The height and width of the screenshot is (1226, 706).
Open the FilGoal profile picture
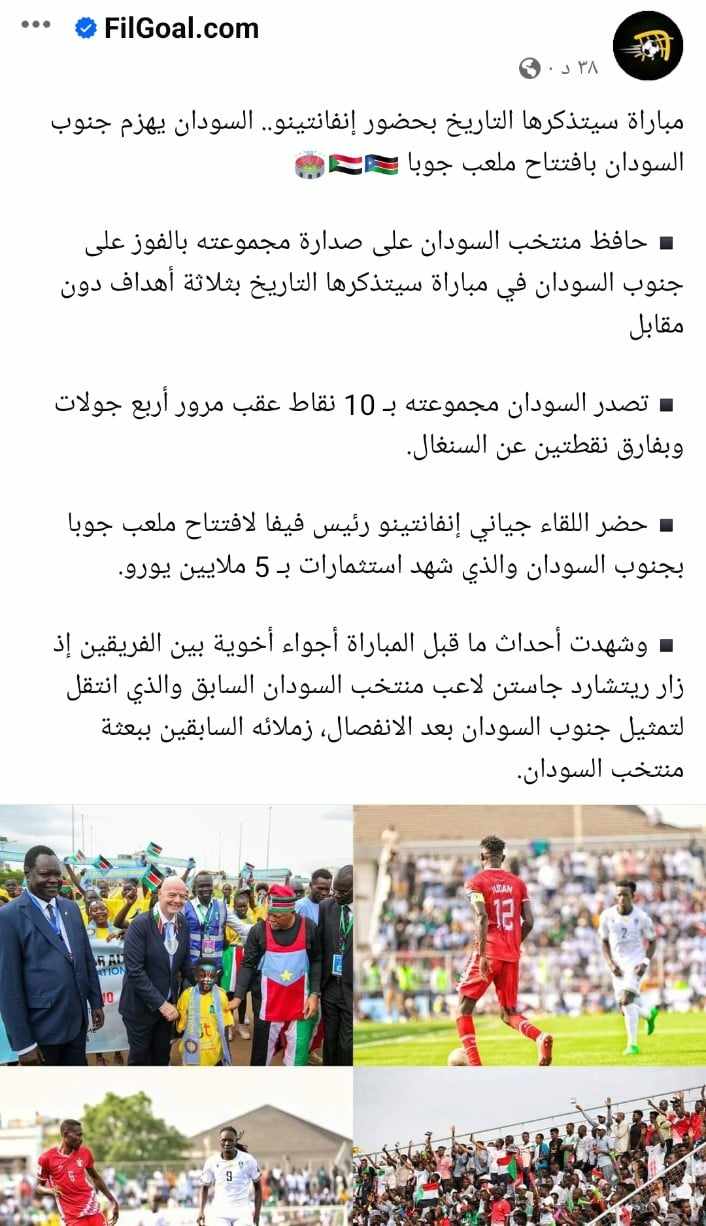[647, 45]
